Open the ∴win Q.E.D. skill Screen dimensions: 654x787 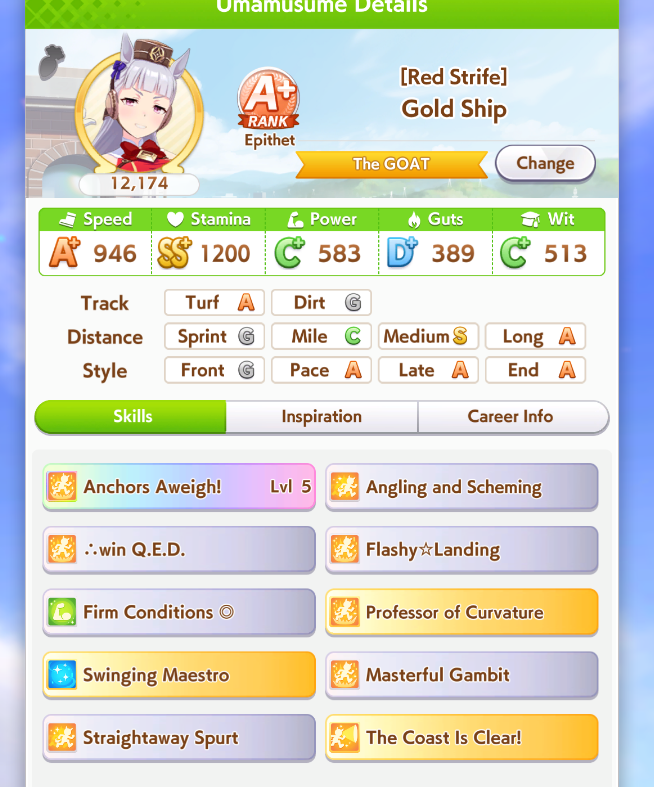(179, 550)
